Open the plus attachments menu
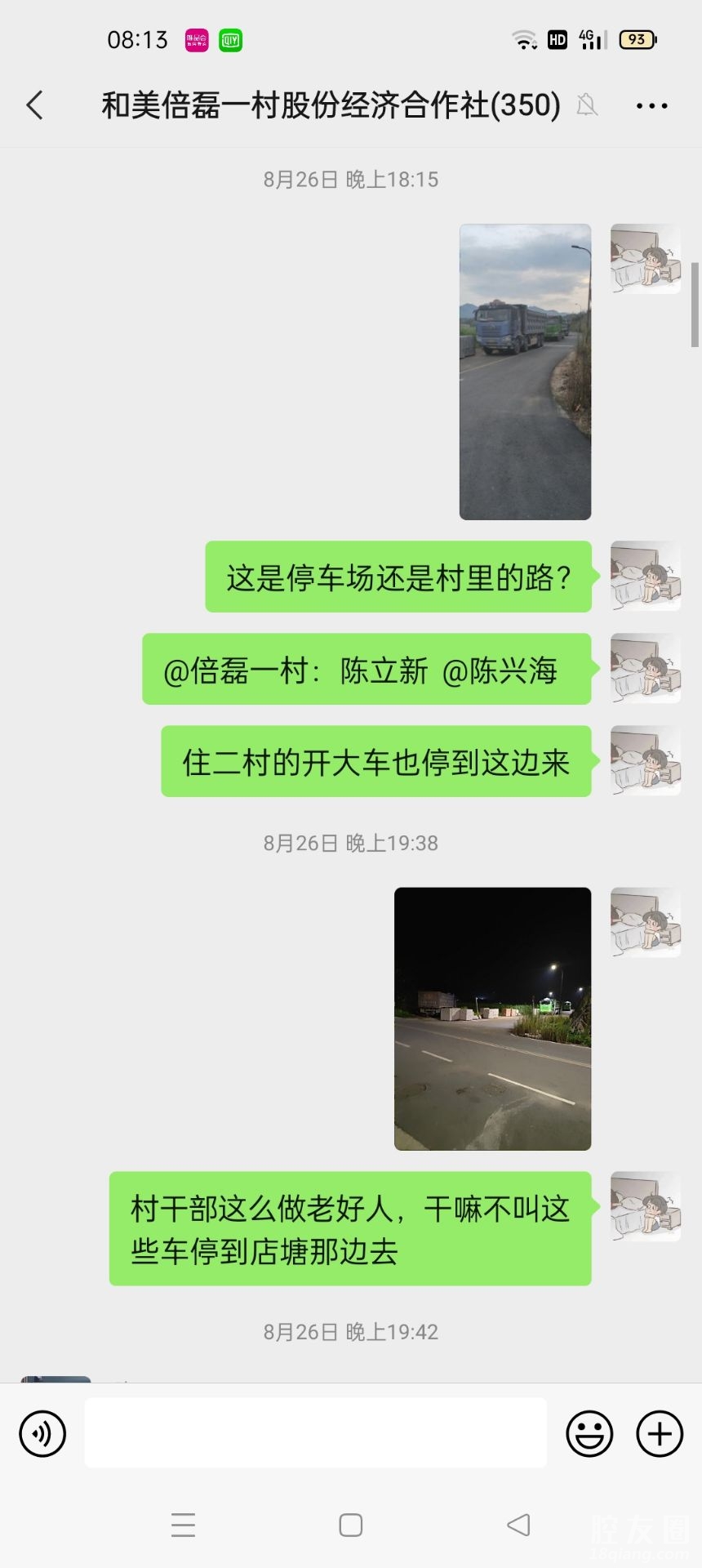This screenshot has height=1568, width=702. pos(660,1433)
